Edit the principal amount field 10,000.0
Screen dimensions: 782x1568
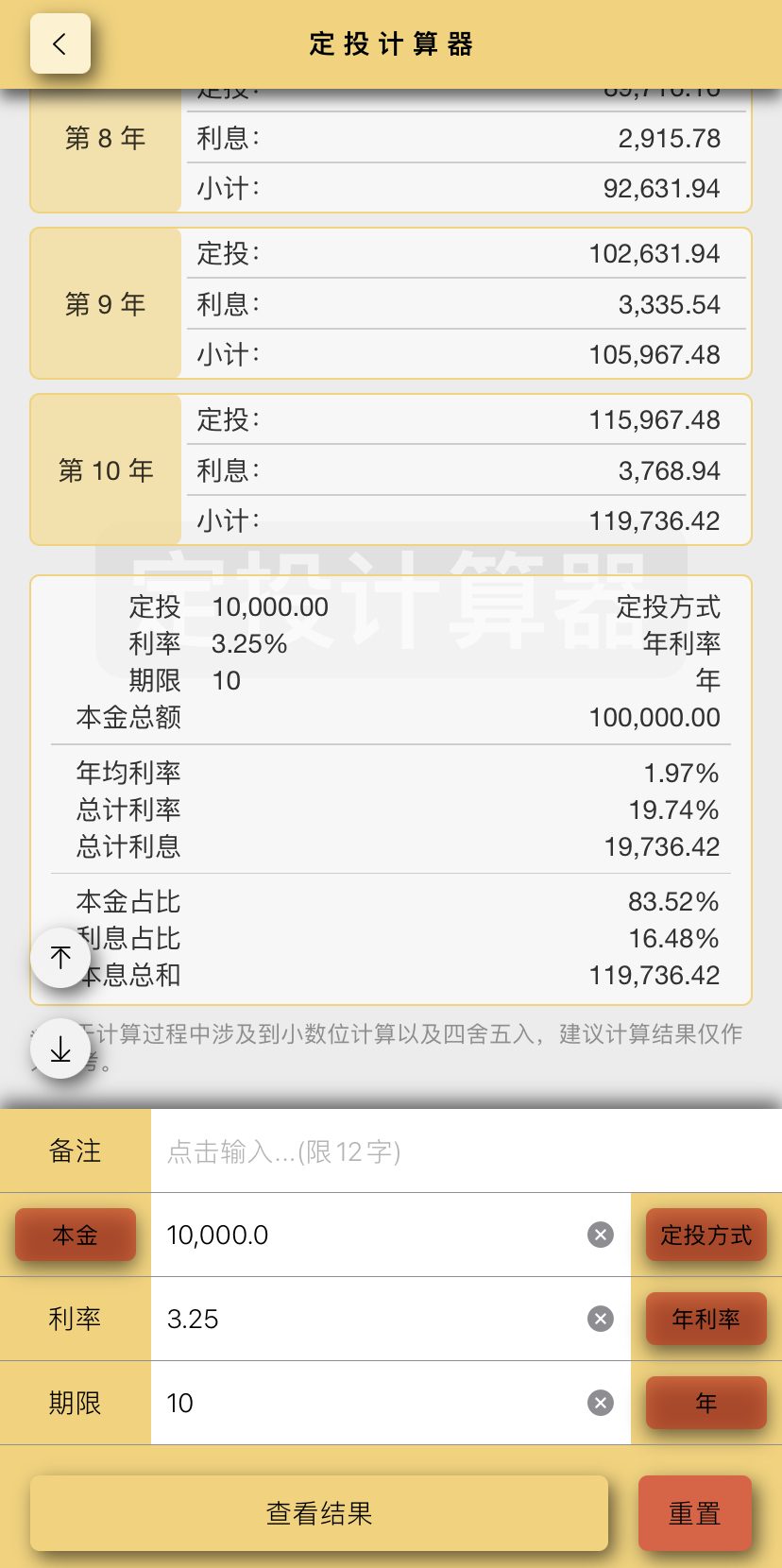point(368,1235)
